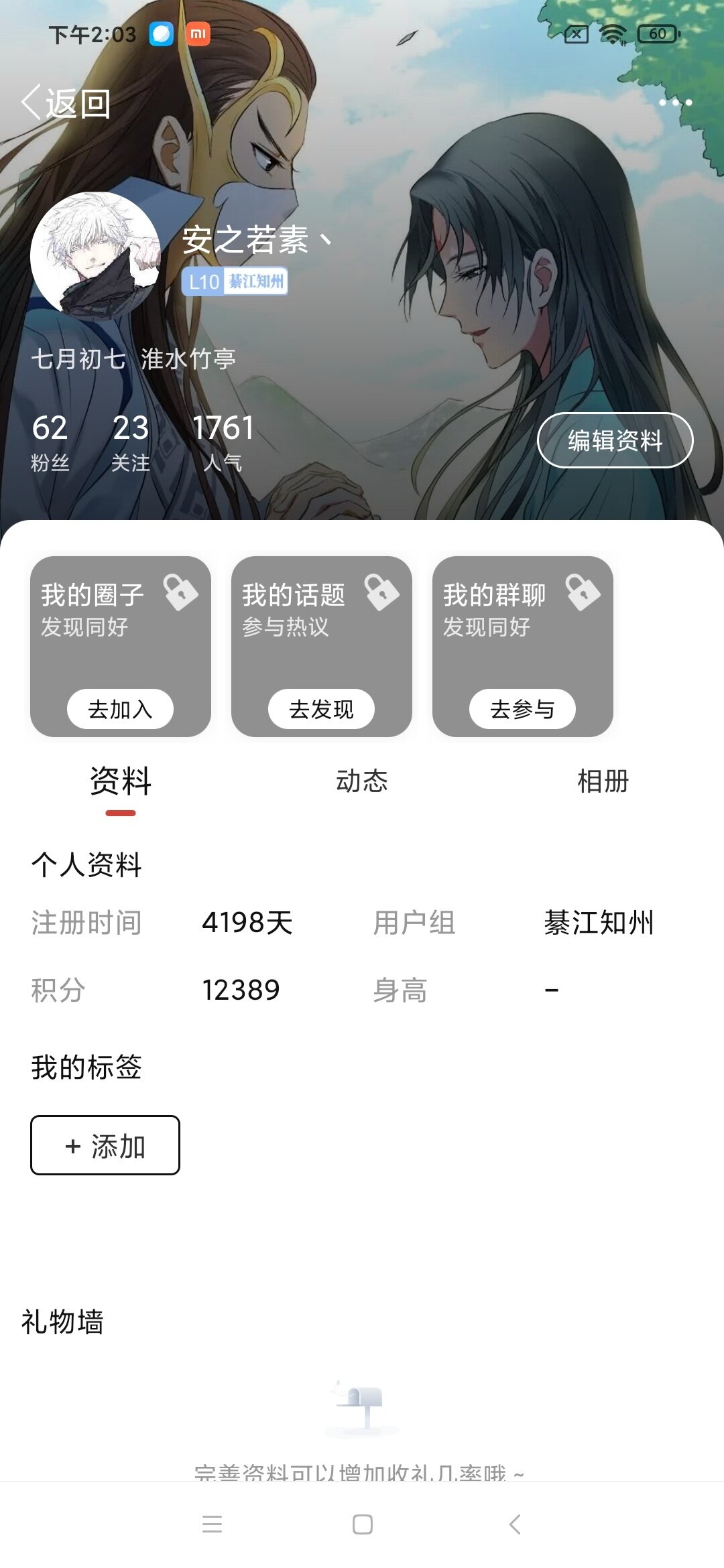724x1568 pixels.
Task: Tap 去加入 in 我的圈子 card
Action: click(x=120, y=709)
